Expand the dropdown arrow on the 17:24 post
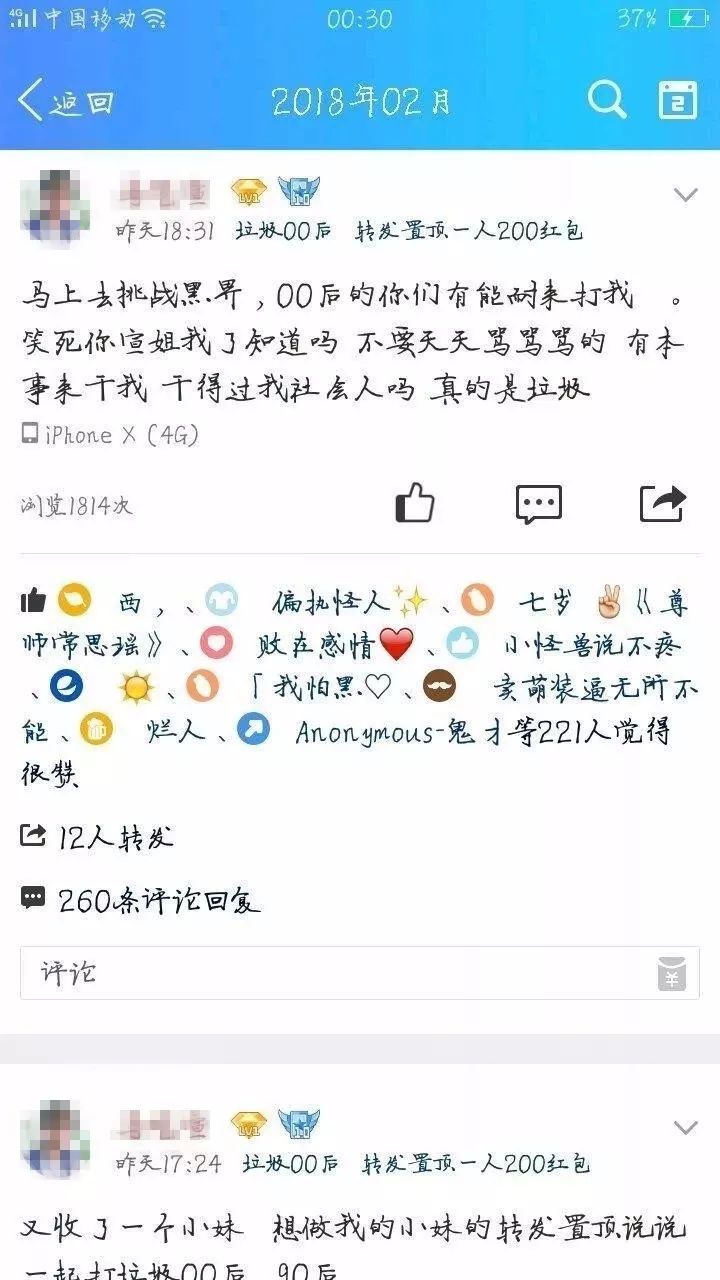The width and height of the screenshot is (720, 1280). coord(685,1127)
